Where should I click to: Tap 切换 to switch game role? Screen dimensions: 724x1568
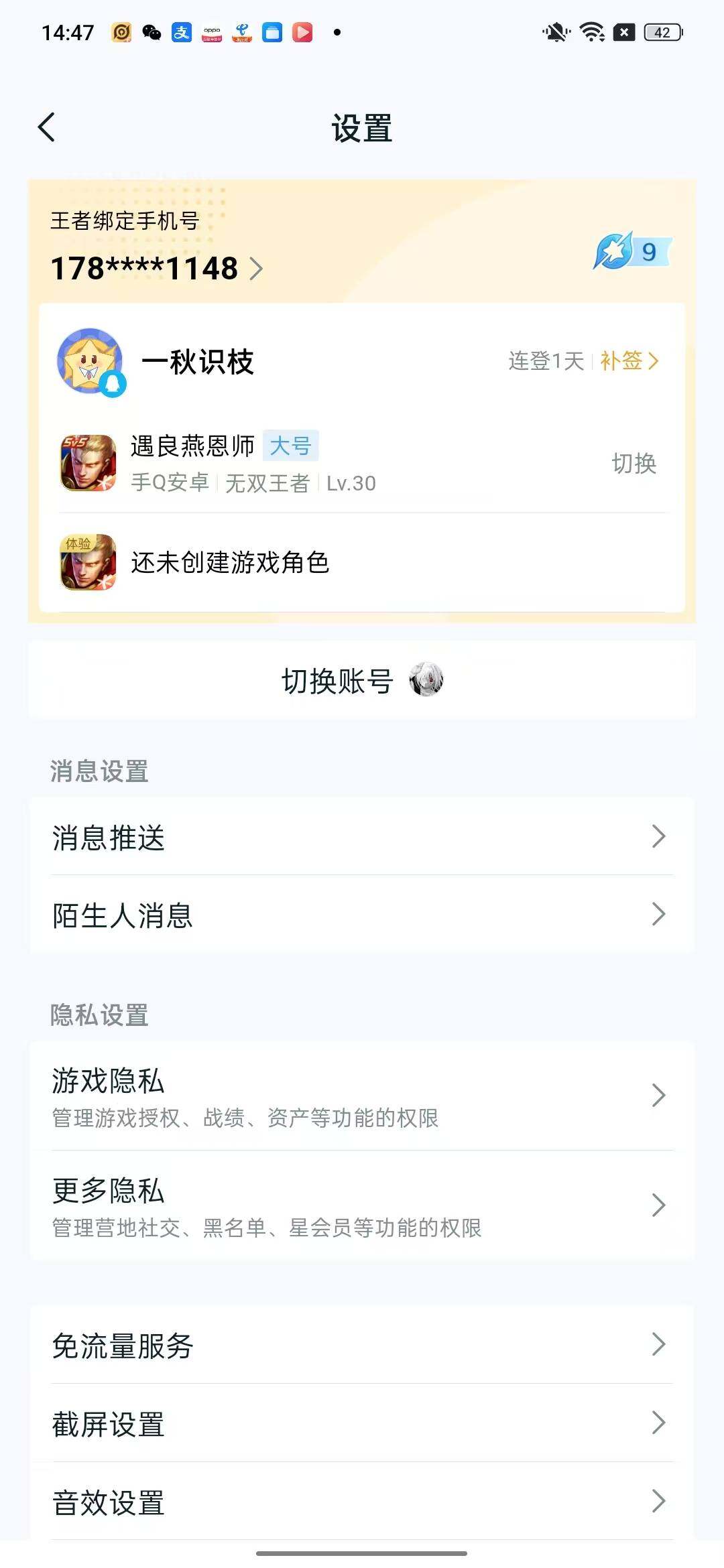tap(633, 464)
